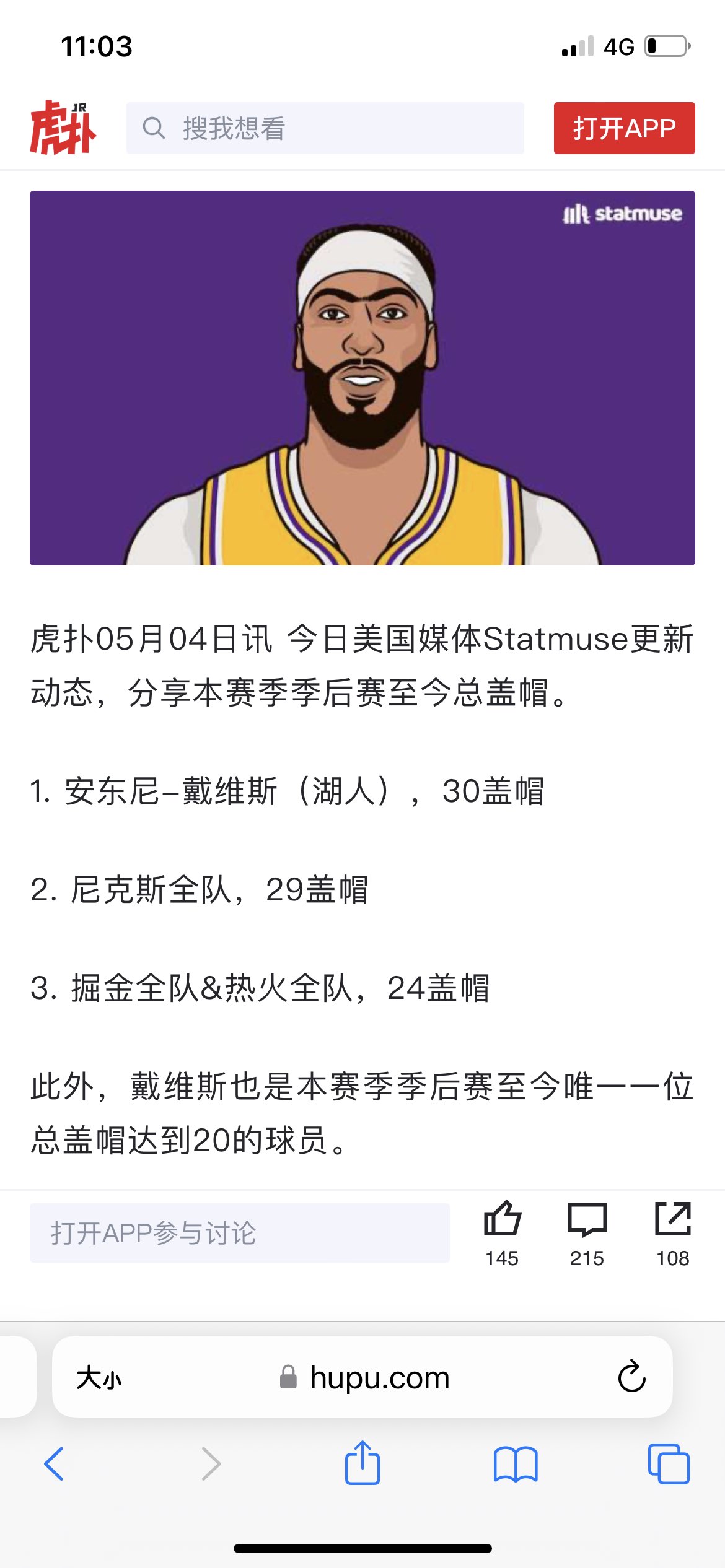Open the Safari share sheet
Viewport: 725px width, 1568px height.
coord(362,1463)
